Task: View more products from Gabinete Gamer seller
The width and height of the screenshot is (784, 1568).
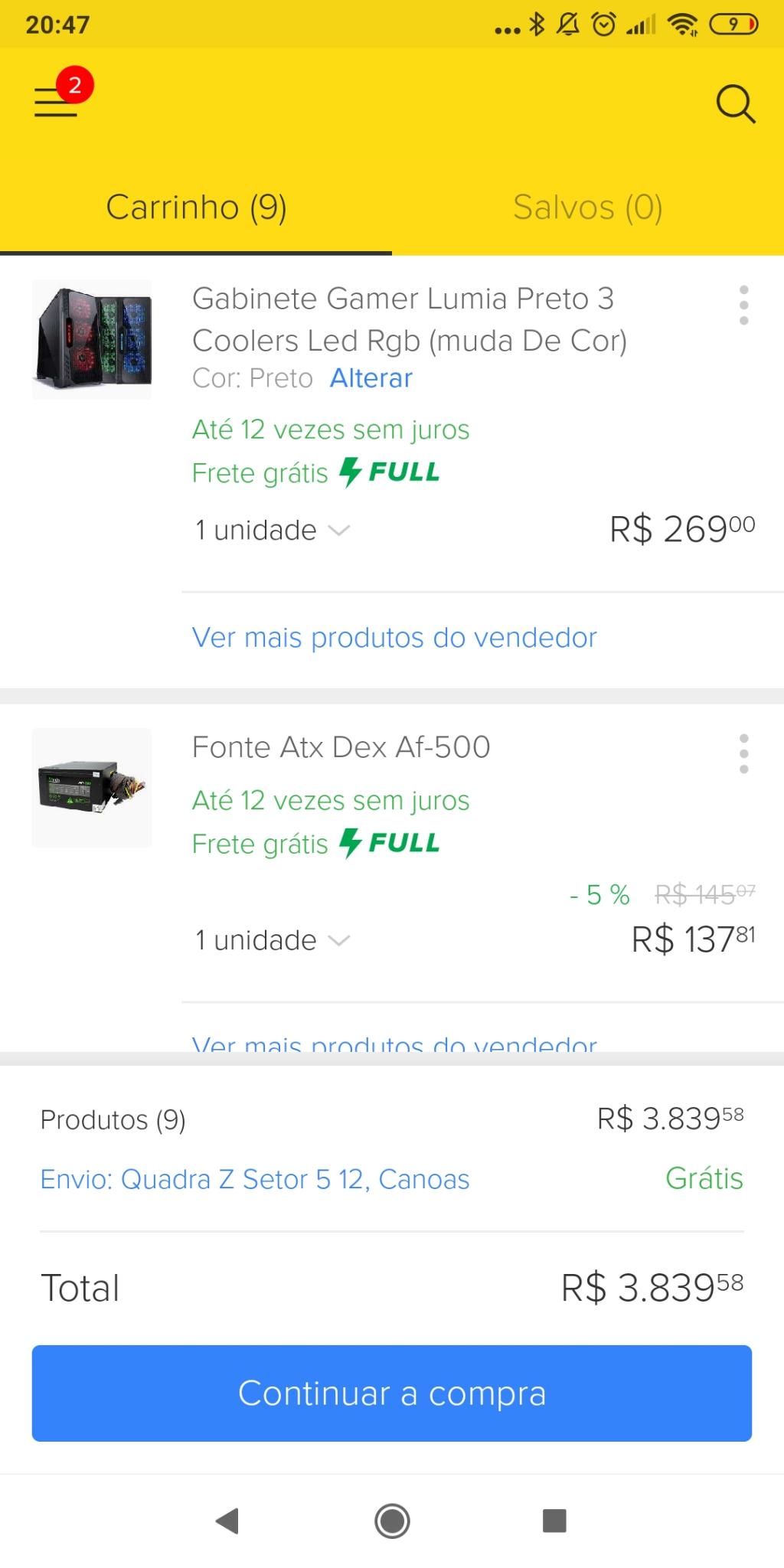Action: [x=394, y=638]
